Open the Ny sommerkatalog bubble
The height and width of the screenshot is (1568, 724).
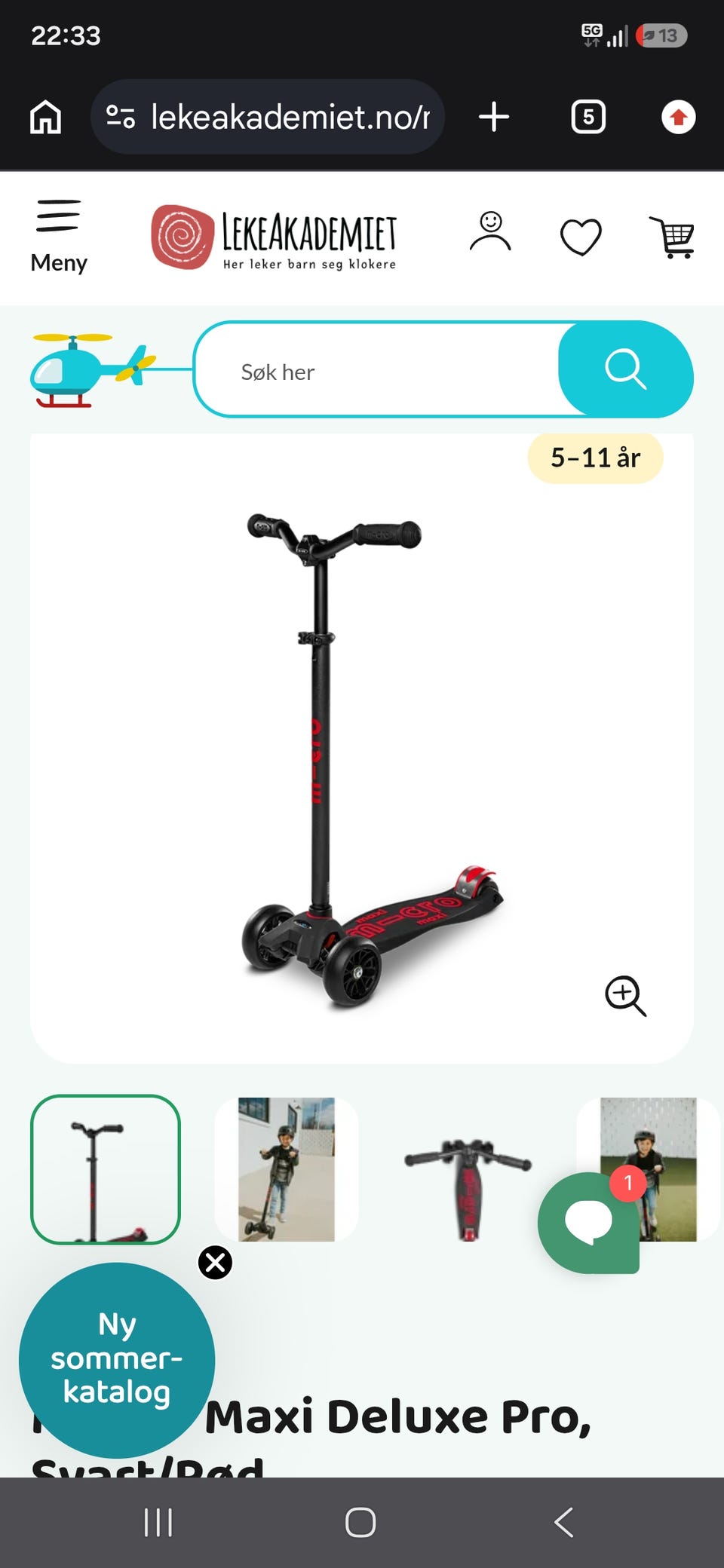[117, 1360]
